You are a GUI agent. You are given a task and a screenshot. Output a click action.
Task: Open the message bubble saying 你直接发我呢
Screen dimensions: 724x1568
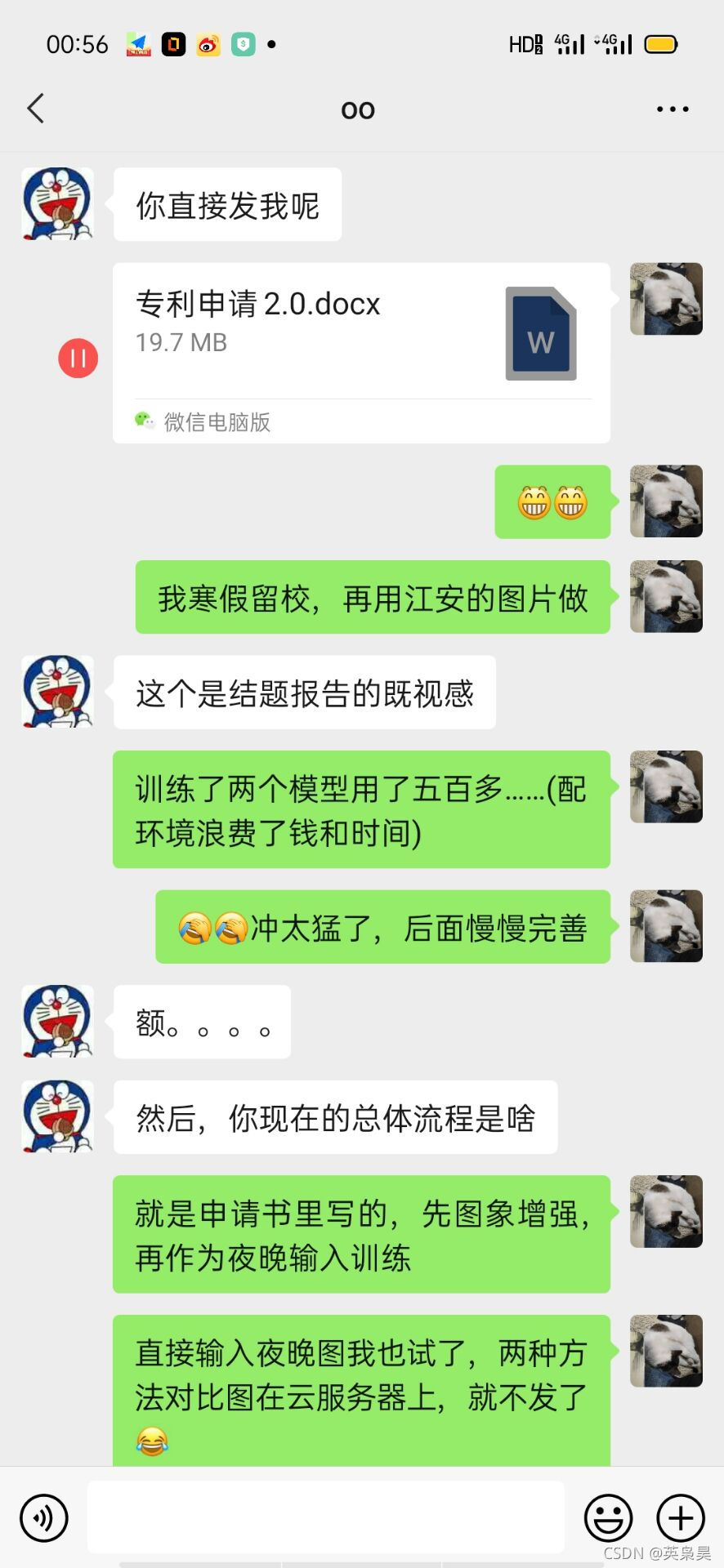click(228, 204)
